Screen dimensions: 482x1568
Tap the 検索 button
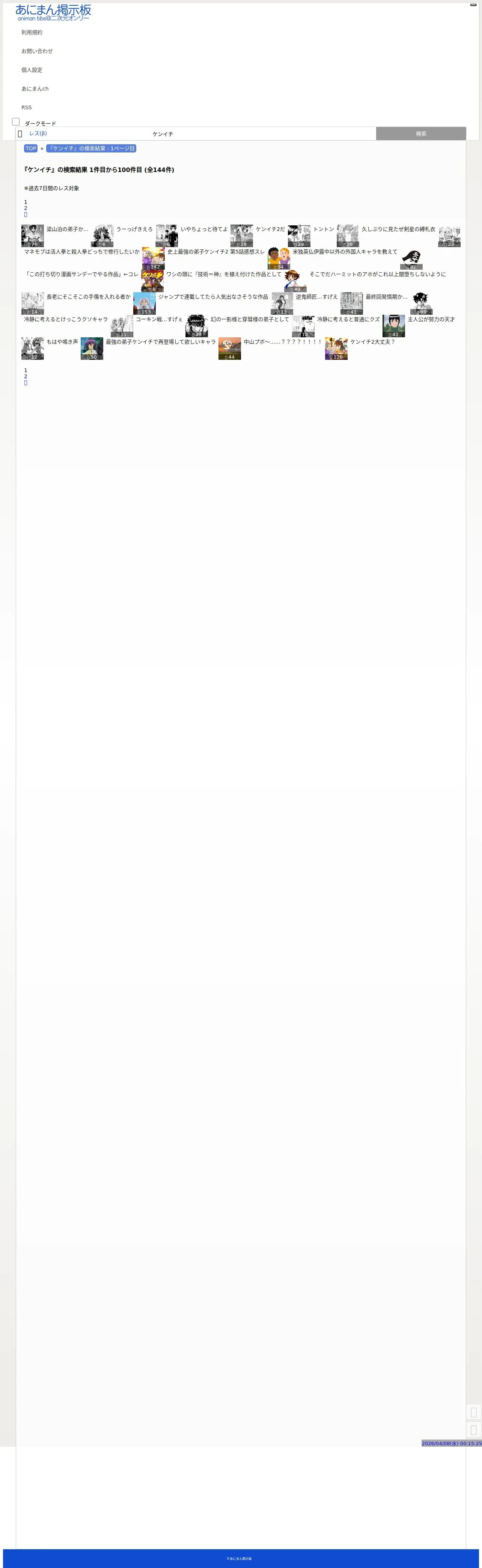(x=421, y=134)
